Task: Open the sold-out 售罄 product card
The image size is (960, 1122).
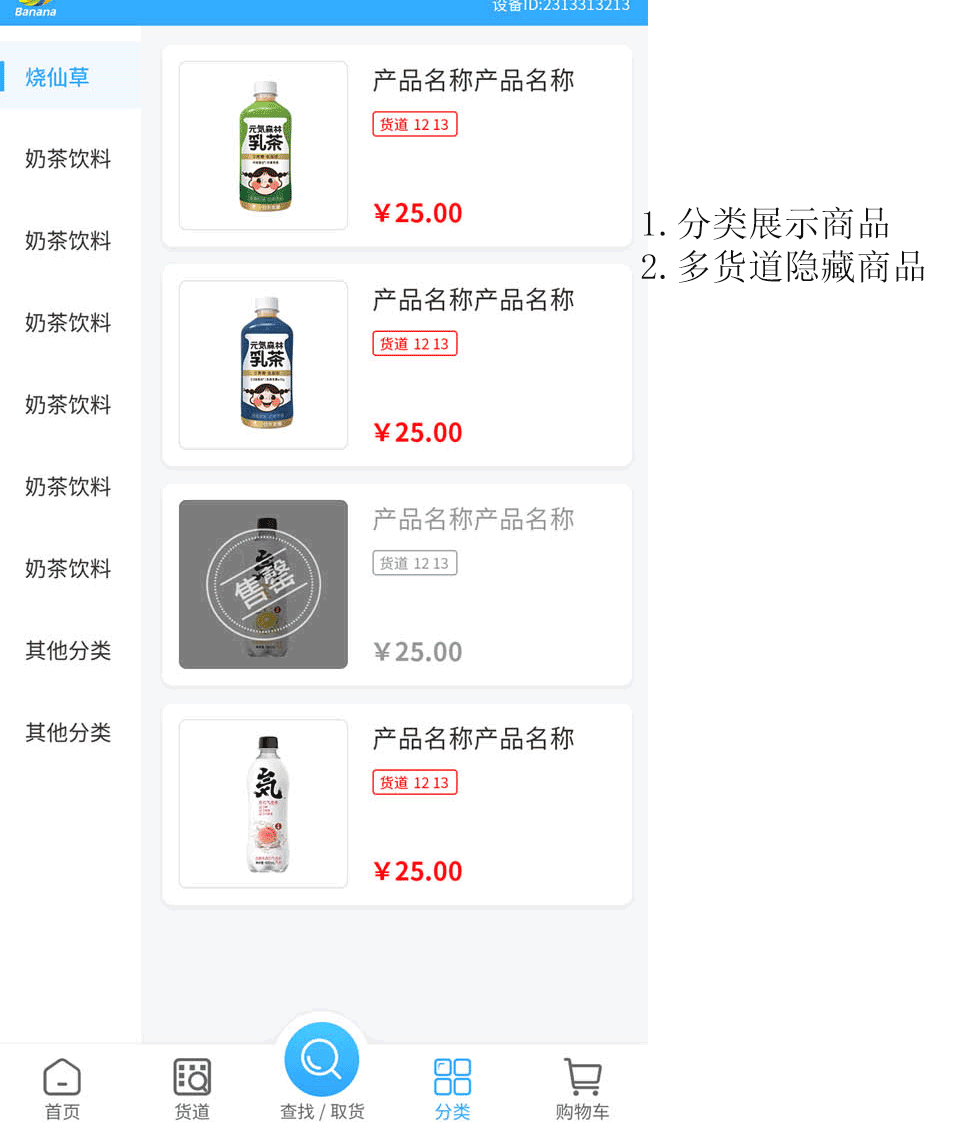Action: point(396,585)
